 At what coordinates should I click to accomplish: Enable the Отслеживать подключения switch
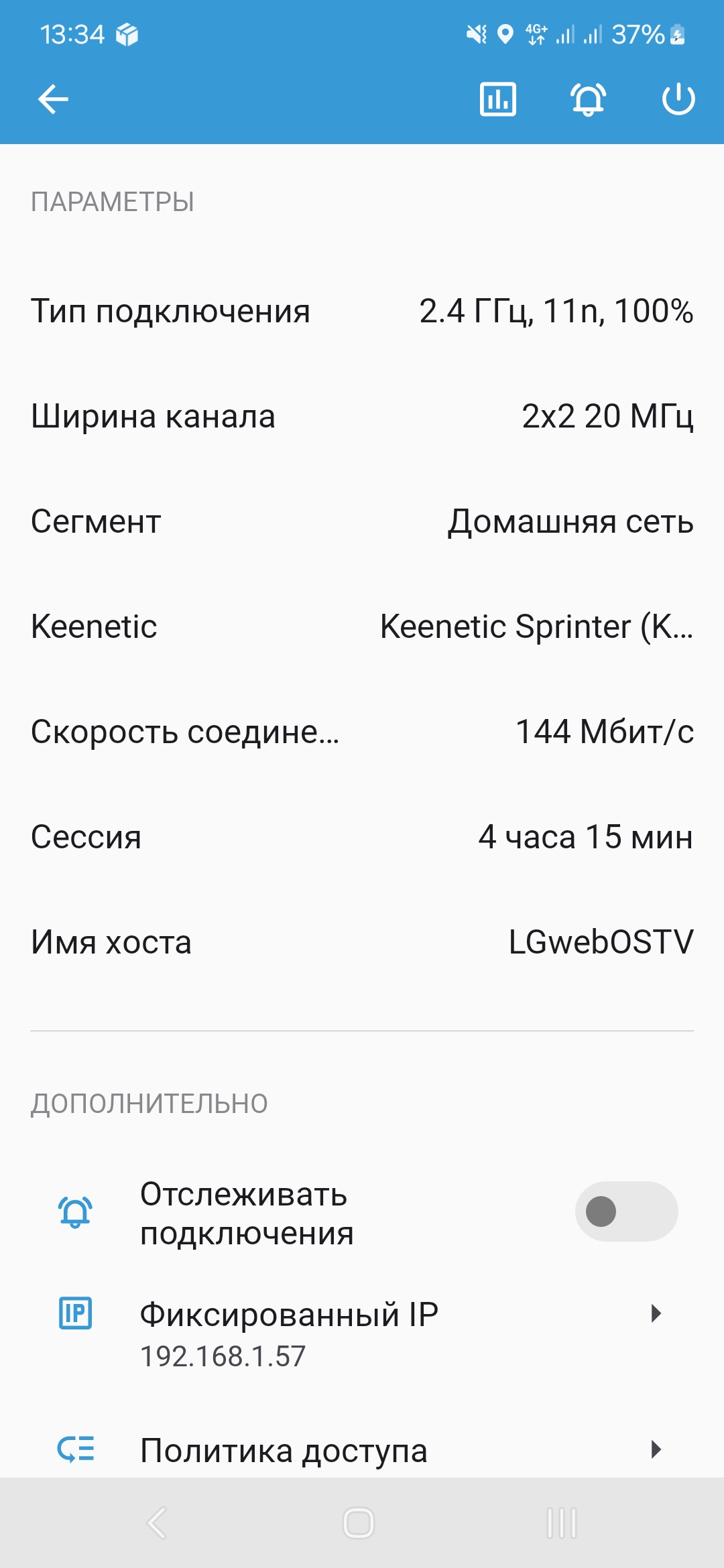[x=626, y=1212]
